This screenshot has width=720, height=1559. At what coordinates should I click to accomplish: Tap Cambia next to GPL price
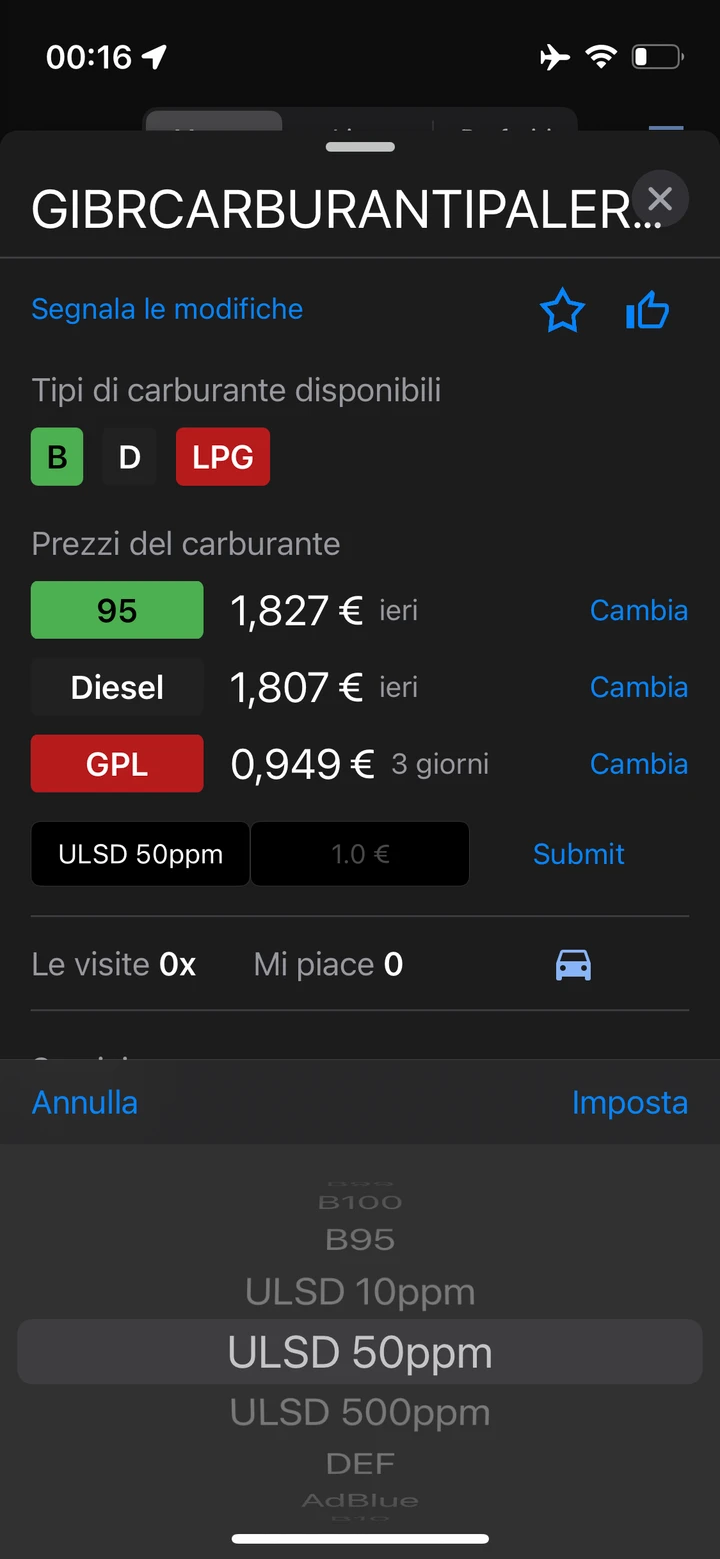pyautogui.click(x=639, y=764)
